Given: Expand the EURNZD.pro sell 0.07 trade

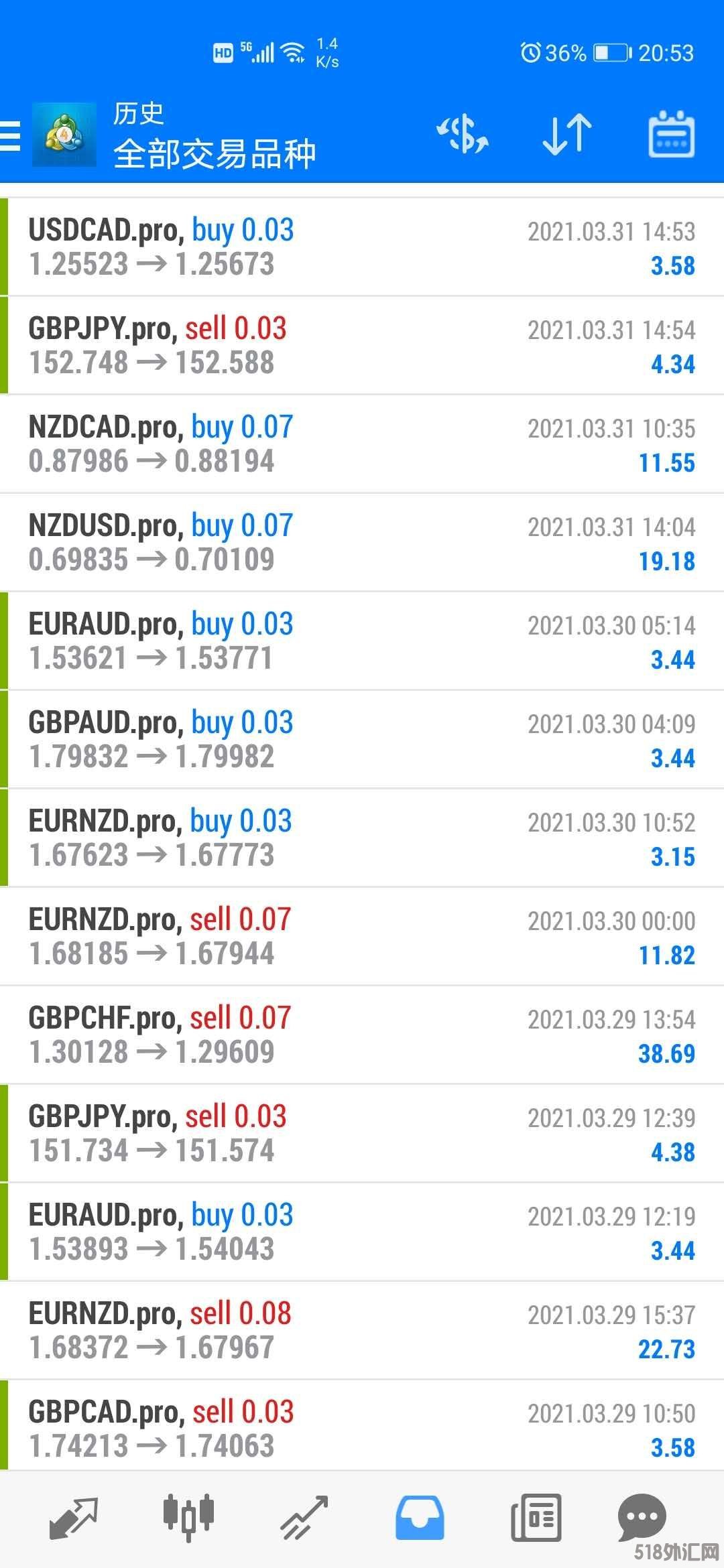Looking at the screenshot, I should (362, 937).
